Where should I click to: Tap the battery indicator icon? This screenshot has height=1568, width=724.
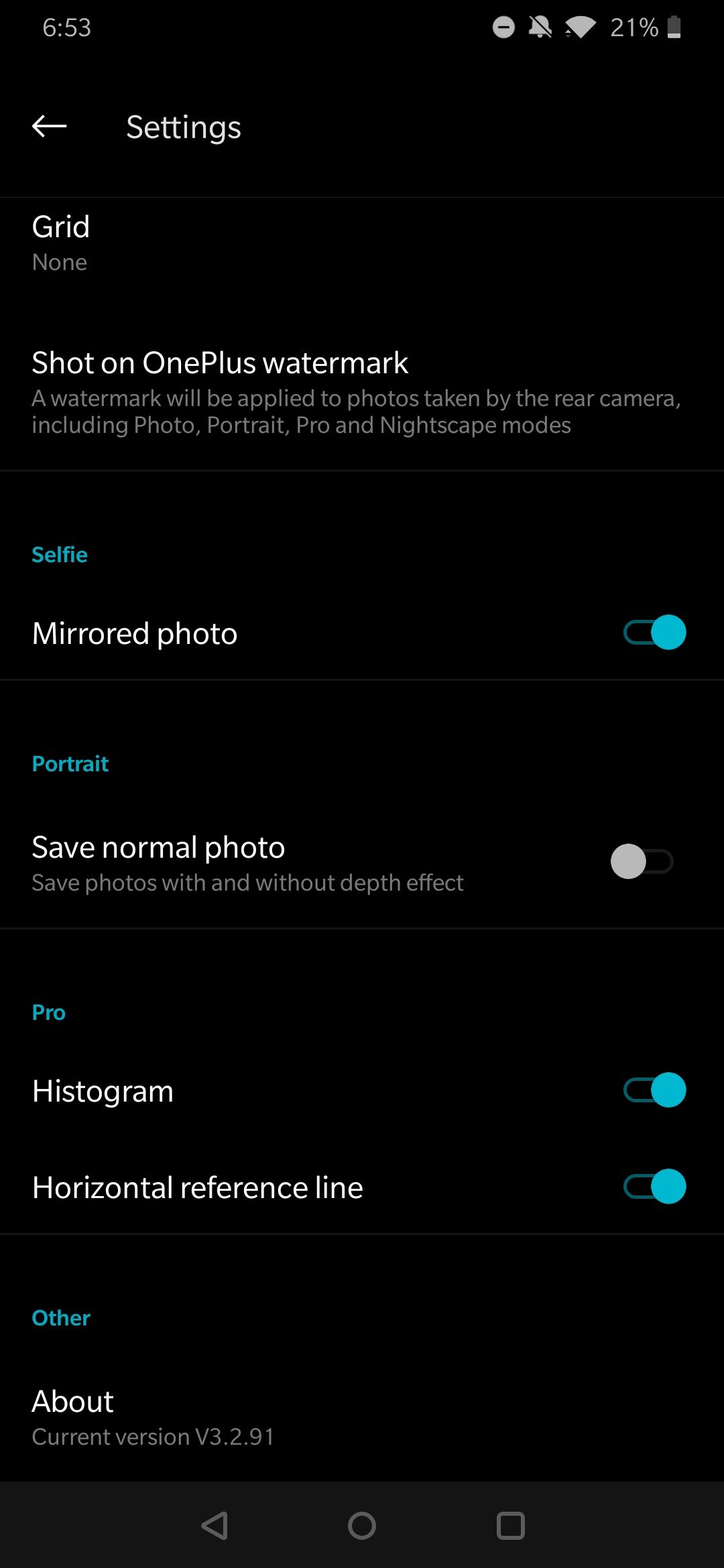pyautogui.click(x=674, y=27)
